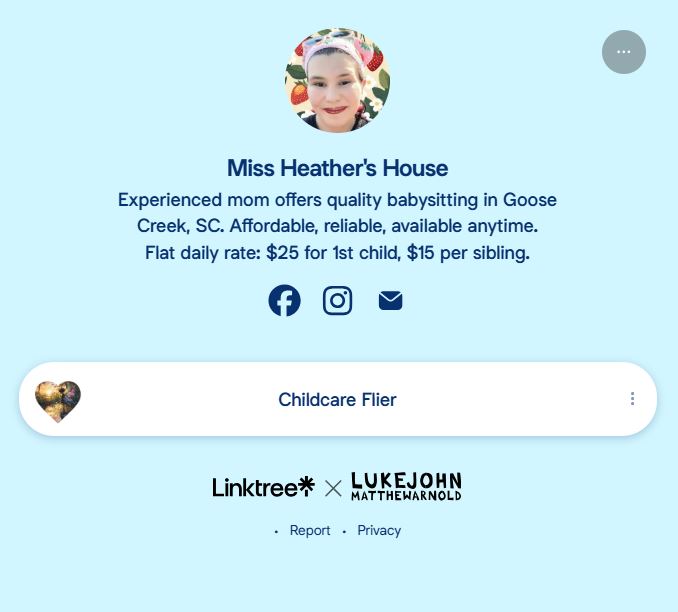The height and width of the screenshot is (612, 678).
Task: Open options for Childcare Flier link
Action: (632, 399)
